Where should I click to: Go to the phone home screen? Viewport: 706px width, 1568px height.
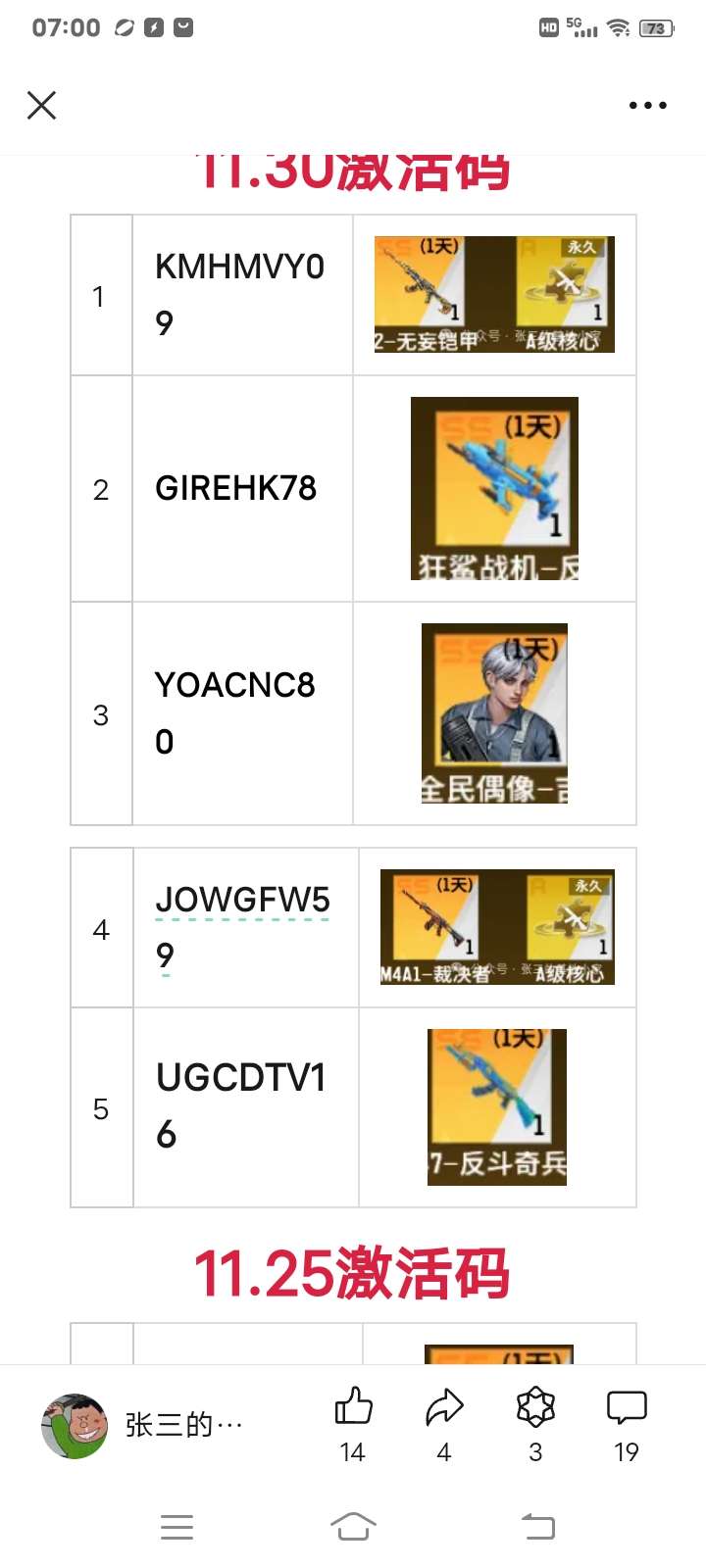(x=353, y=1526)
